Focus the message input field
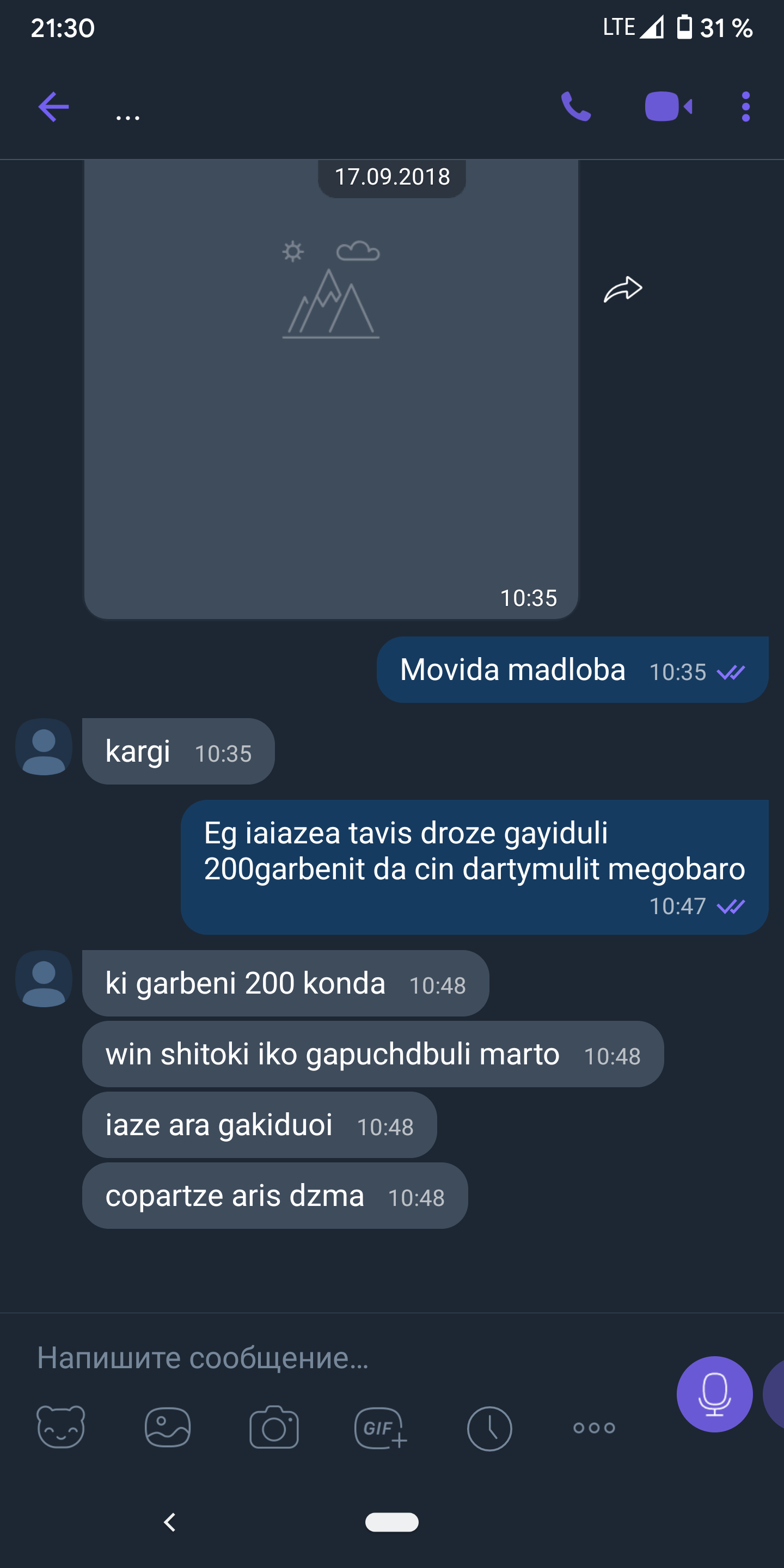 pyautogui.click(x=341, y=1357)
